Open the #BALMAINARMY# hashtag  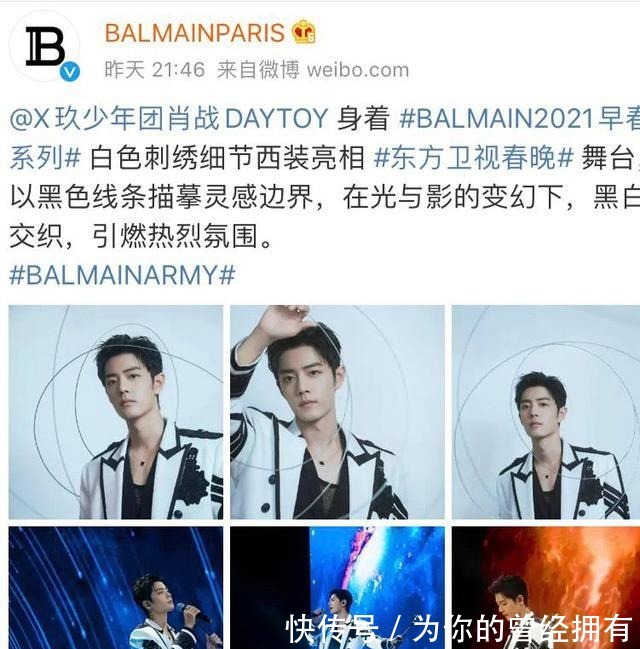(122, 276)
